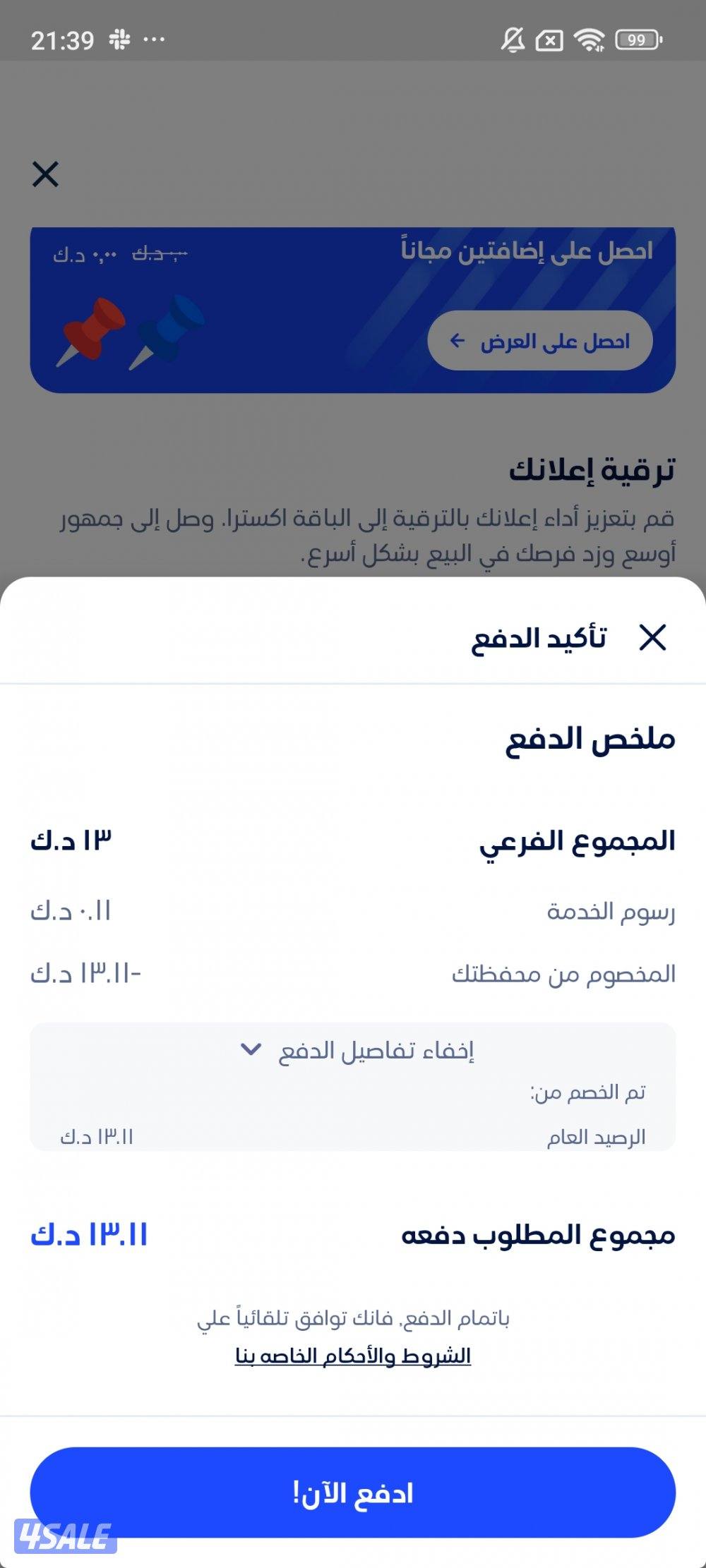The width and height of the screenshot is (706, 1568).
Task: Open the terms and conditions link
Action: click(353, 1356)
